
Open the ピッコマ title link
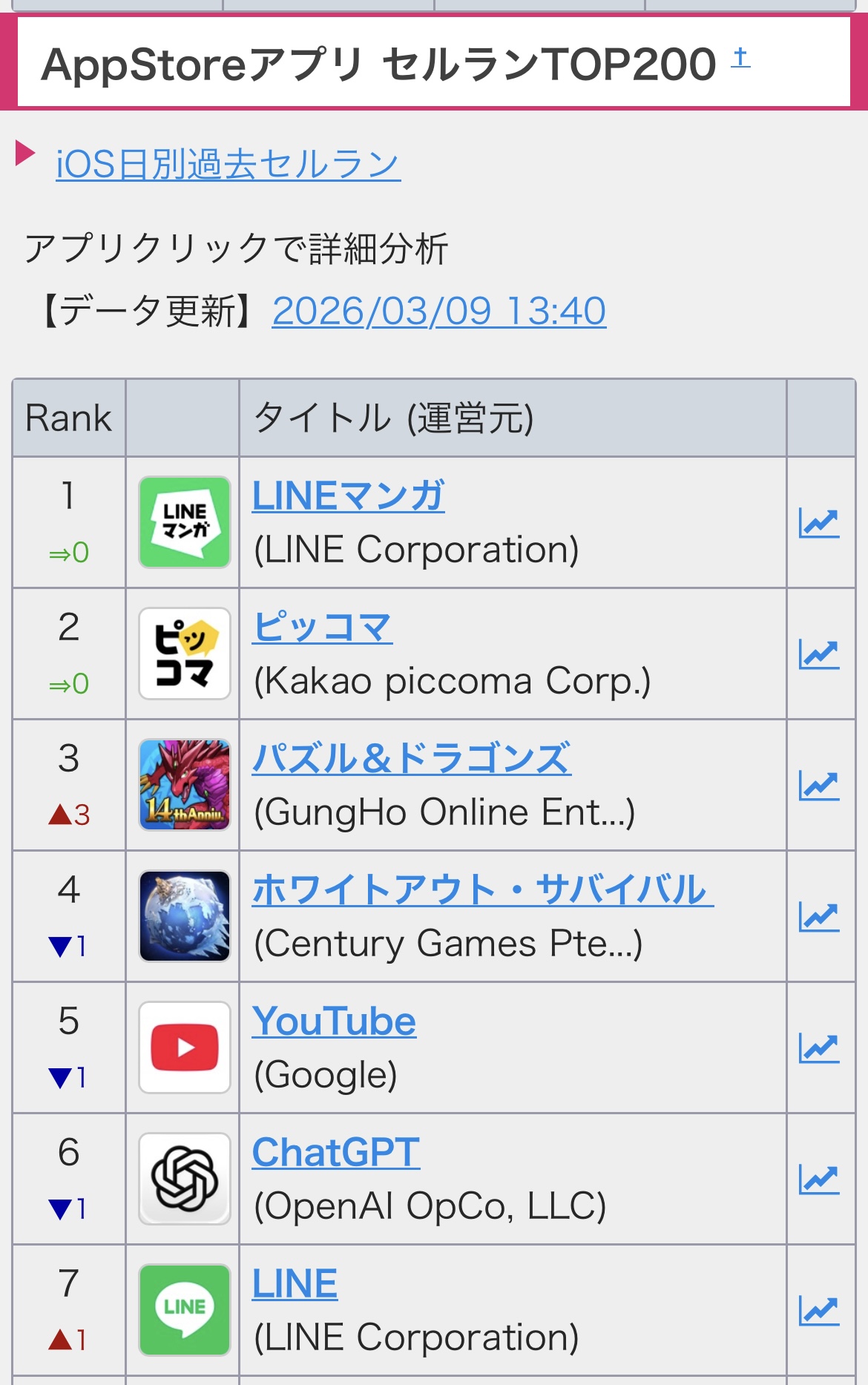click(322, 627)
